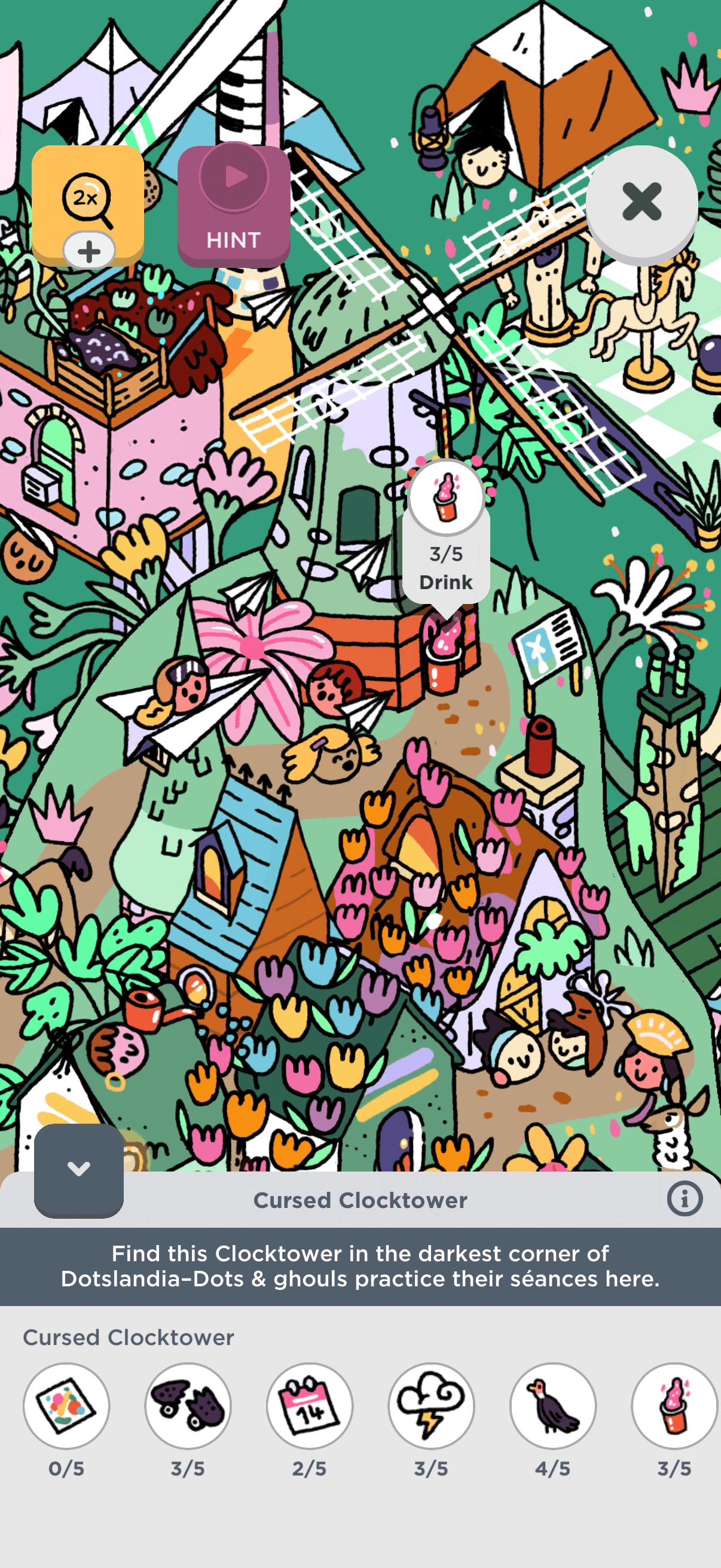
Task: Open the Cursed Clocktower info icon
Action: 685,1198
